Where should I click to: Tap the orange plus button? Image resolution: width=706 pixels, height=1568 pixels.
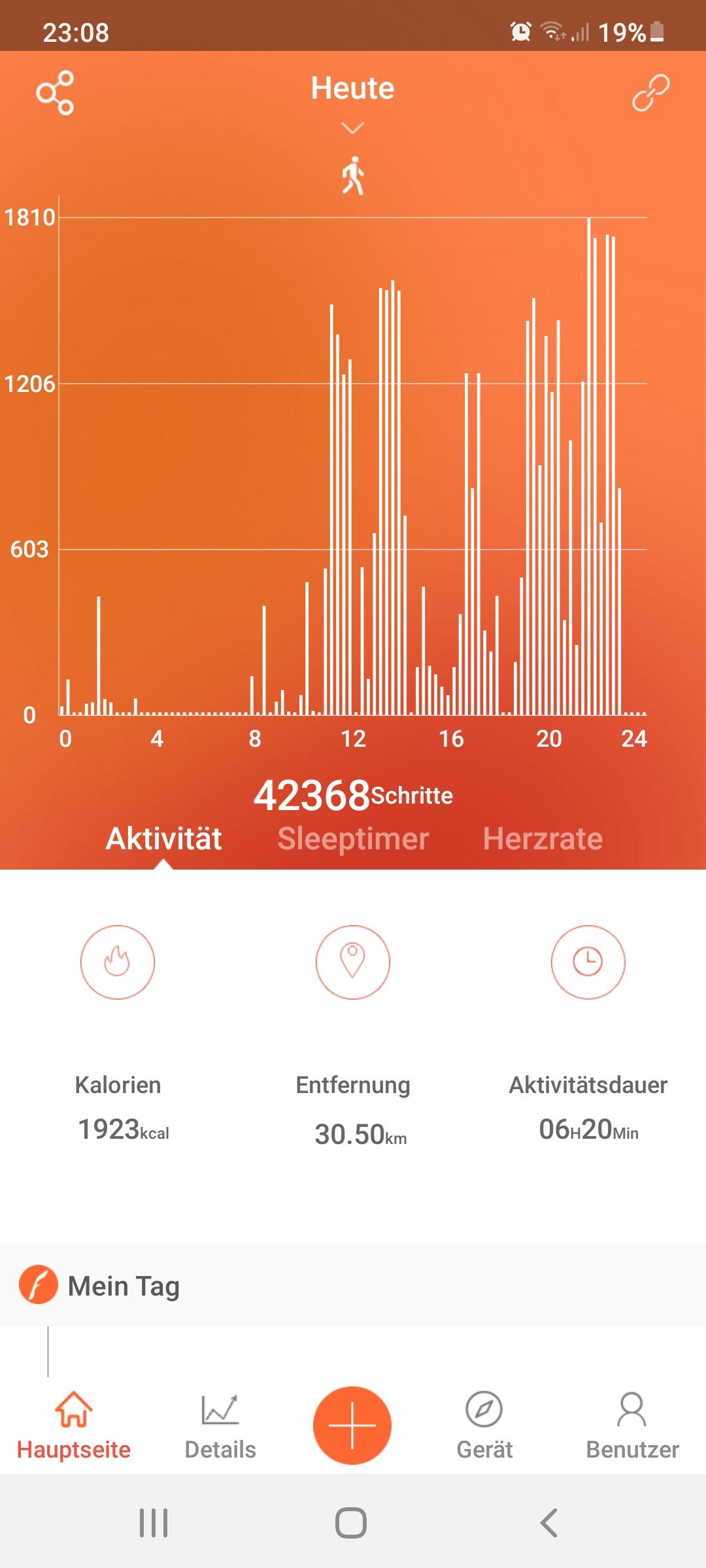[x=352, y=1425]
